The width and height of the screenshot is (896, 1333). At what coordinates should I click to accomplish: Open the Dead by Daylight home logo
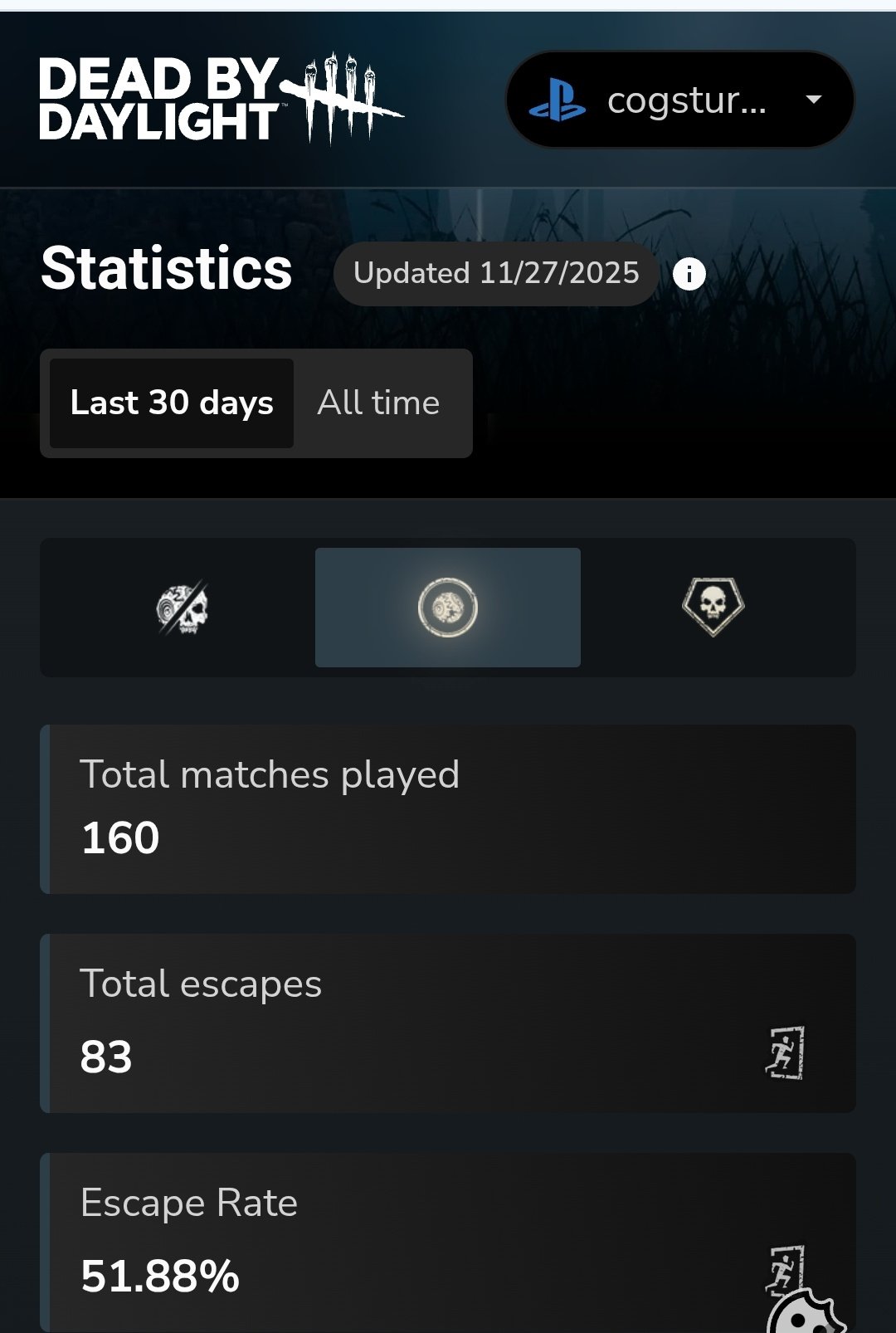(220, 100)
